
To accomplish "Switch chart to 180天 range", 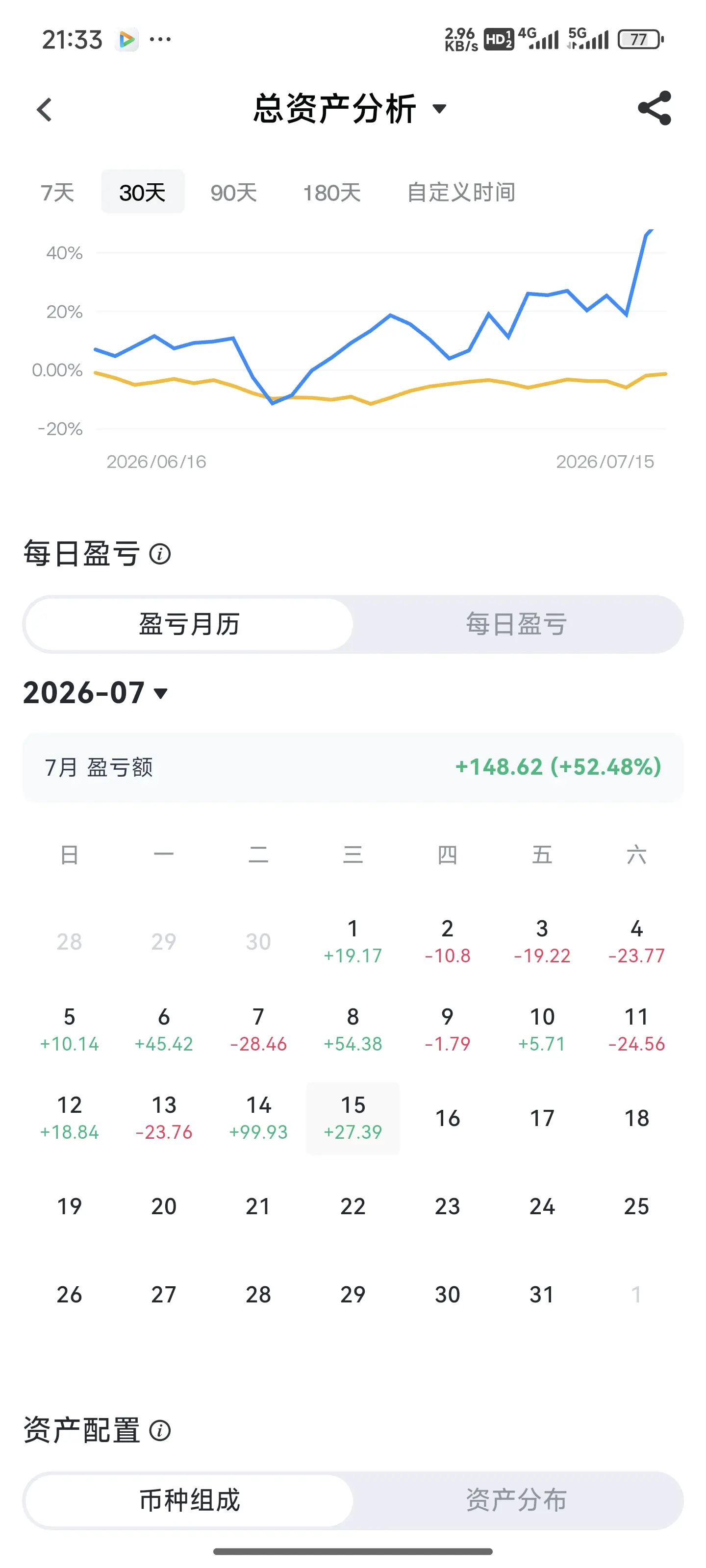I will (332, 193).
